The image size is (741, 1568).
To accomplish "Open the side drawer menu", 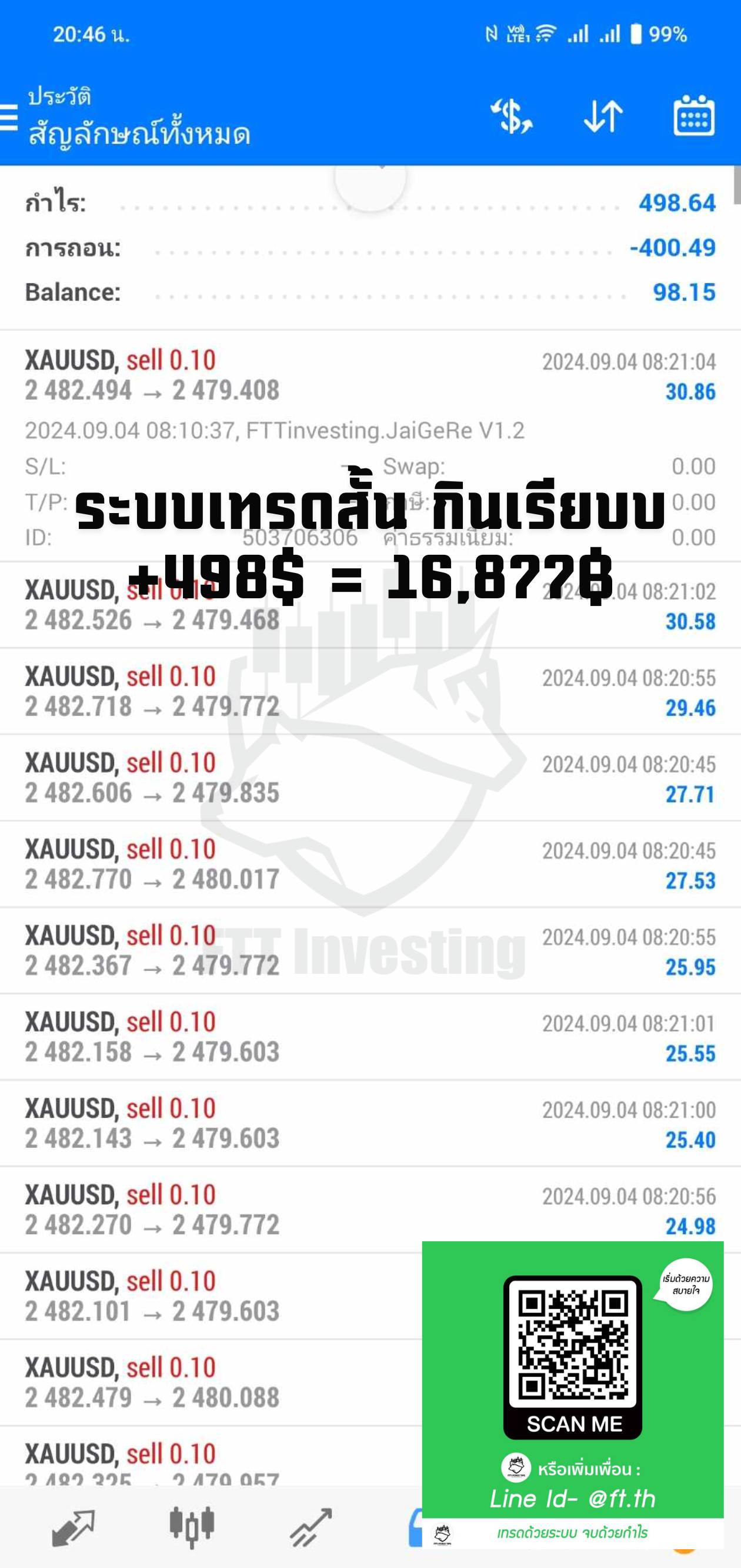I will click(x=8, y=117).
